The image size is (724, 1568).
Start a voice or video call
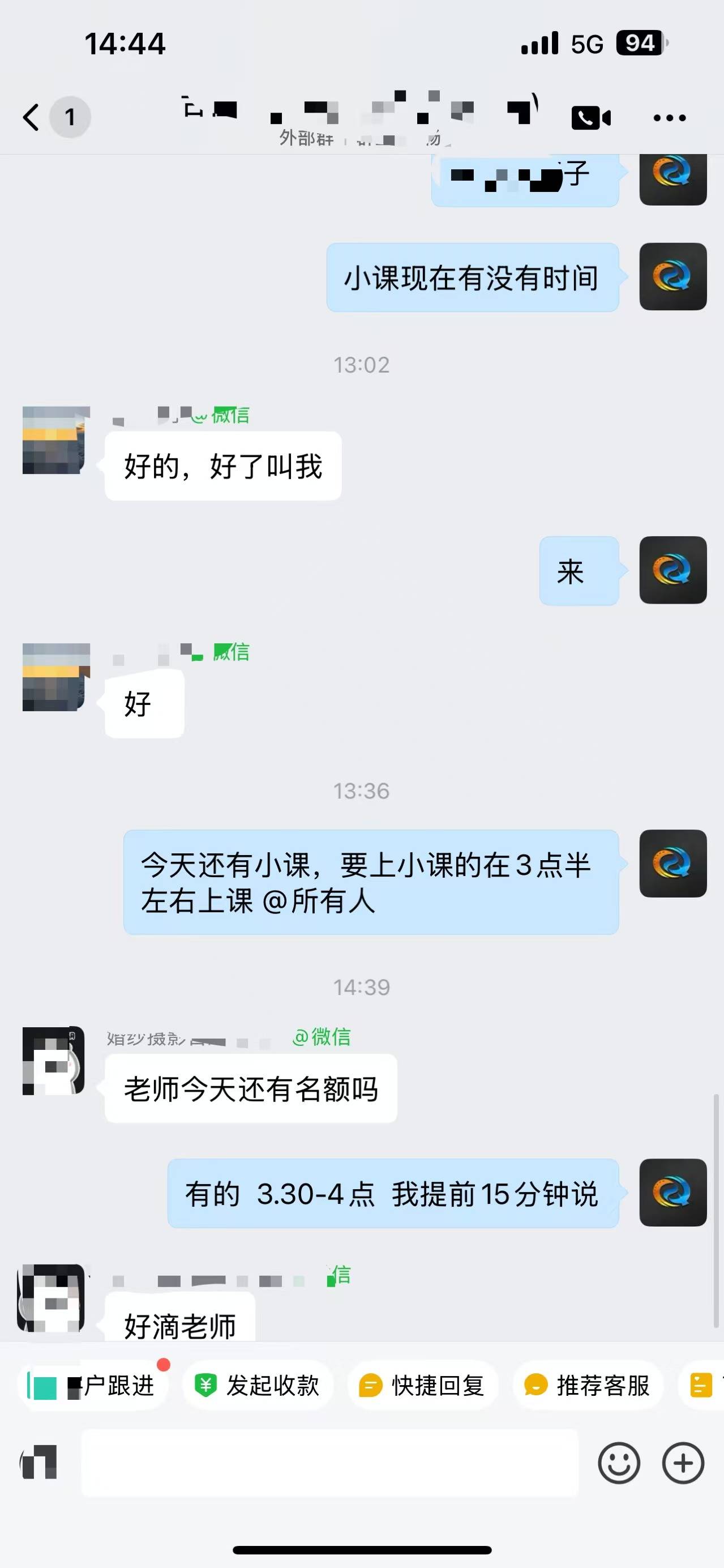(590, 117)
